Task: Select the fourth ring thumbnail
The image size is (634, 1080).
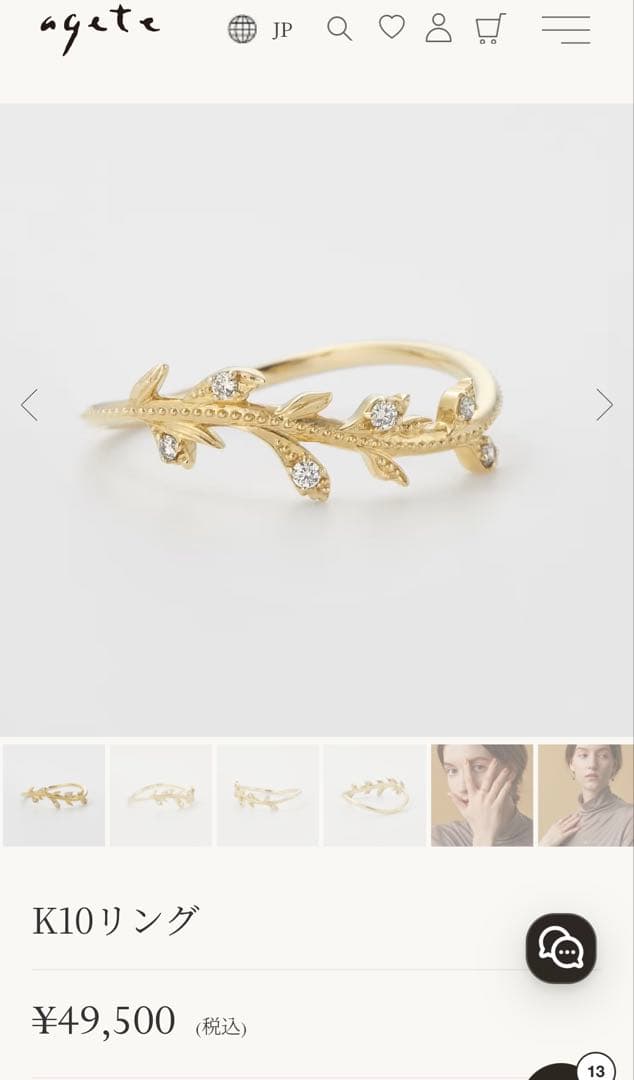Action: tap(375, 795)
